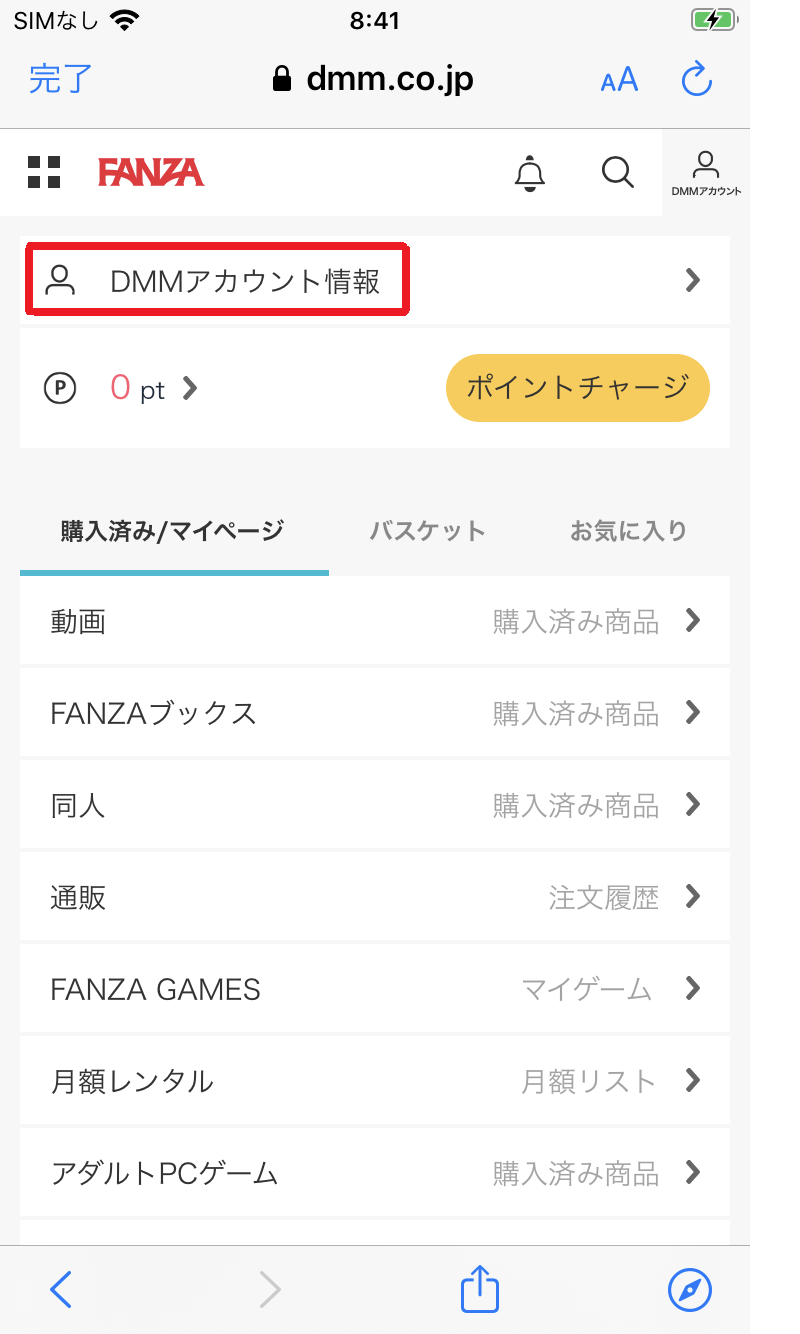The width and height of the screenshot is (800, 1334).
Task: Switch to the お気に入り tab
Action: click(x=628, y=531)
